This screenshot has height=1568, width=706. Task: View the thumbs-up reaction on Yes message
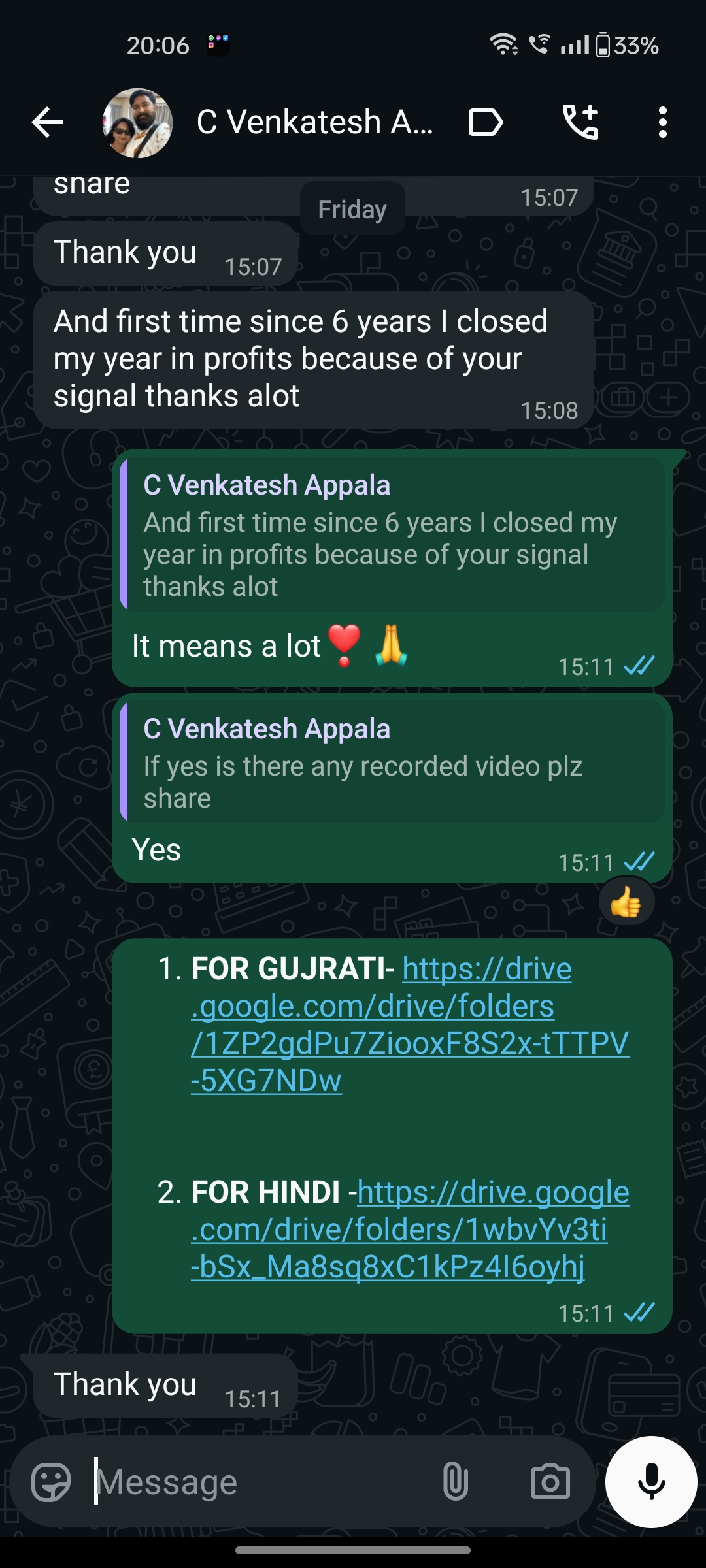626,902
